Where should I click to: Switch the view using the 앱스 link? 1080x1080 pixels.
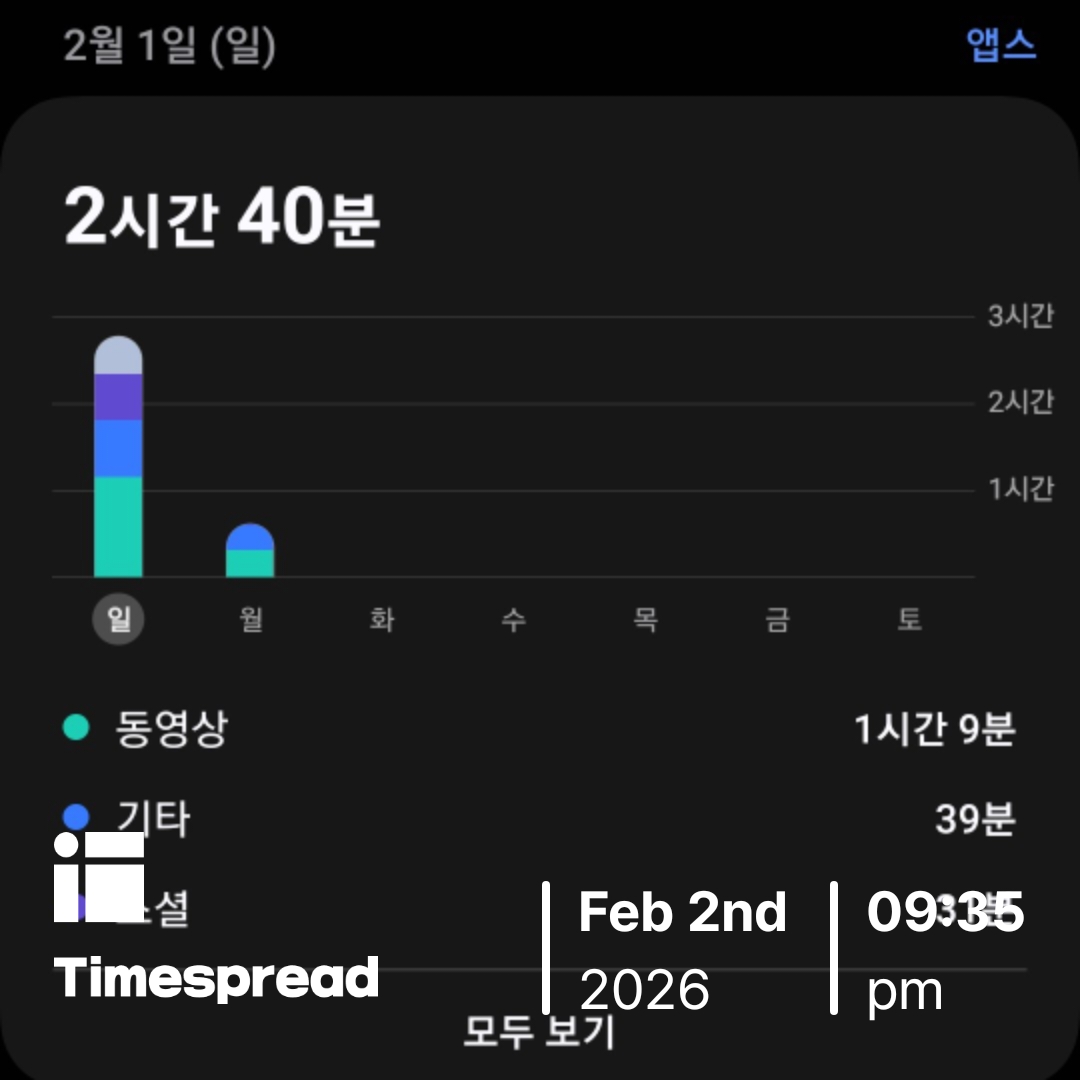tap(1000, 45)
